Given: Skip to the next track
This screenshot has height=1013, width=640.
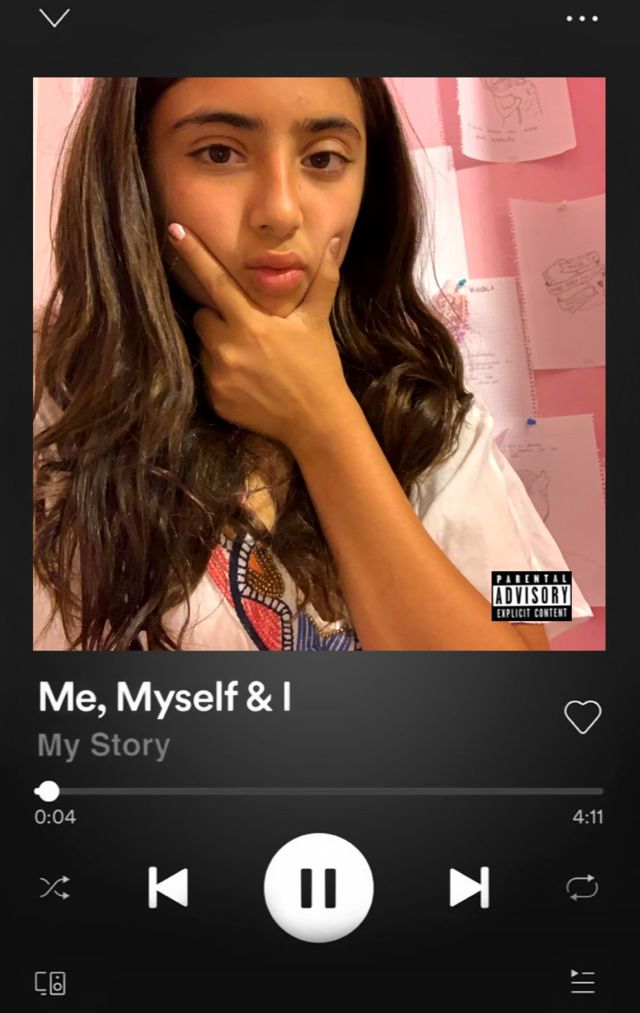Looking at the screenshot, I should (469, 887).
